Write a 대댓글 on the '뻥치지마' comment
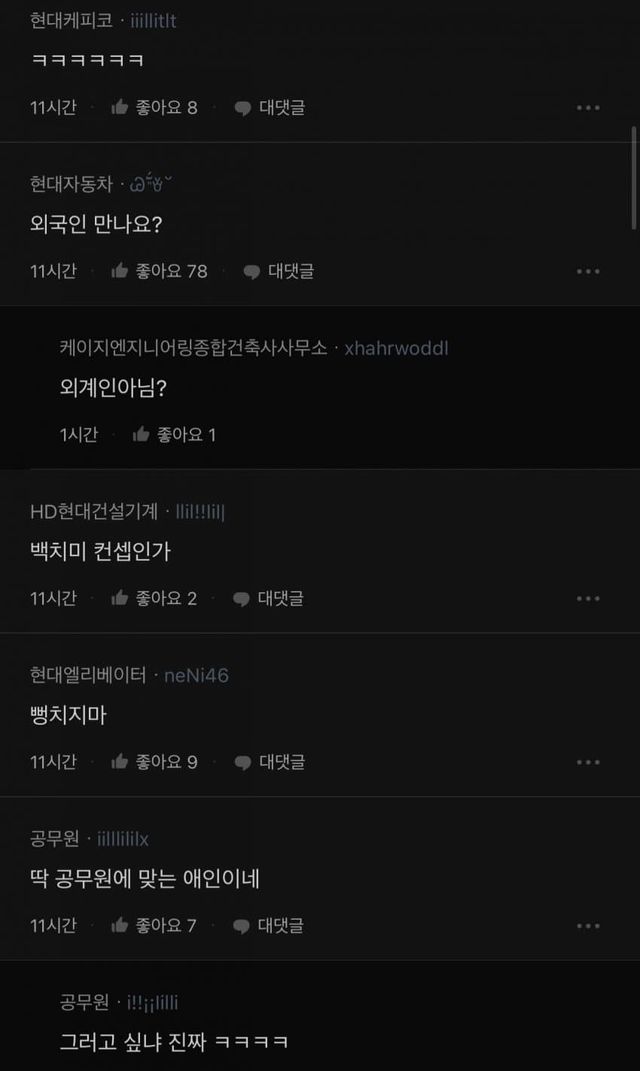 270,762
